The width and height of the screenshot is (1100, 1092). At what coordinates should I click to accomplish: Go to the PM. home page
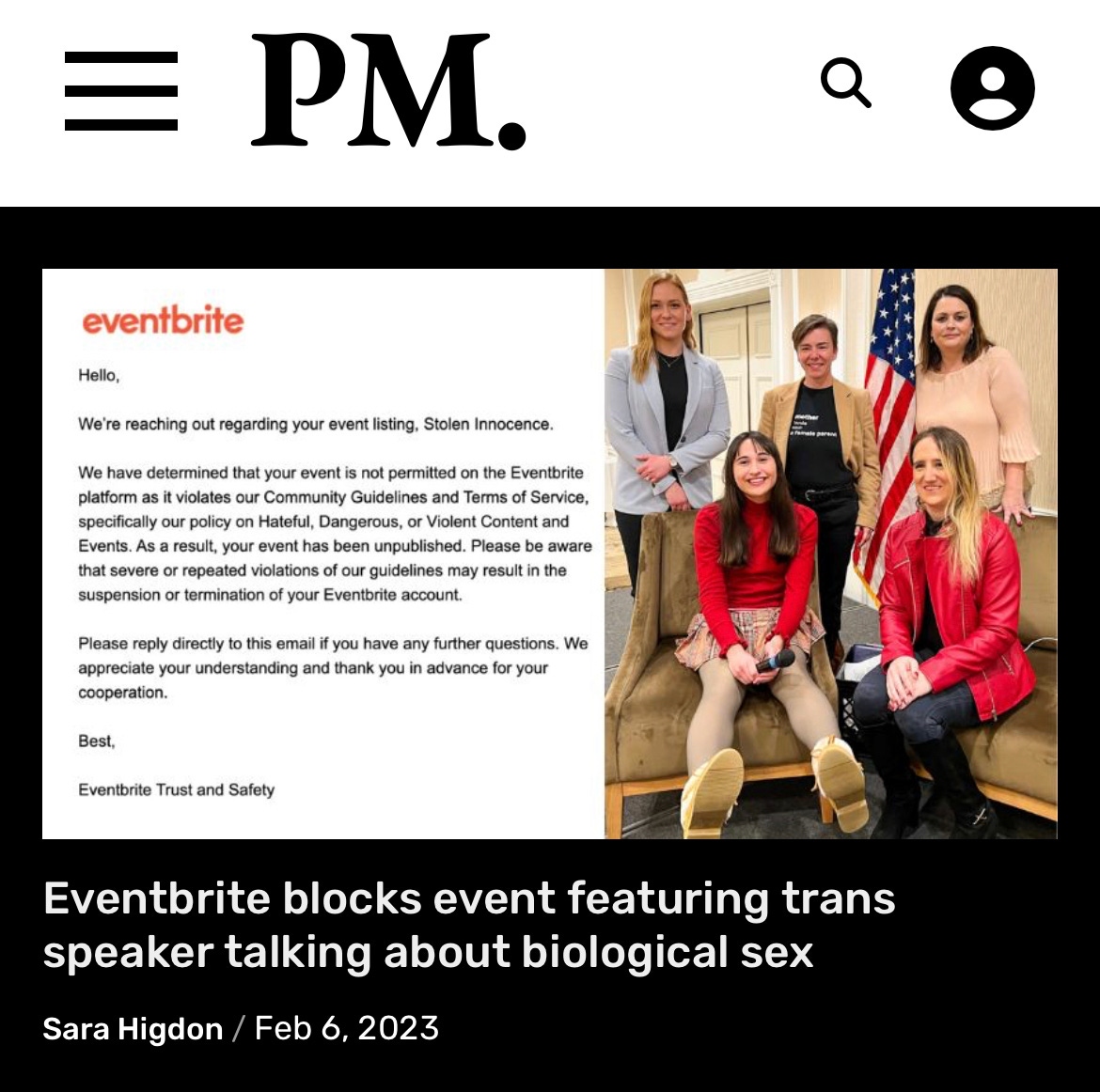click(387, 91)
